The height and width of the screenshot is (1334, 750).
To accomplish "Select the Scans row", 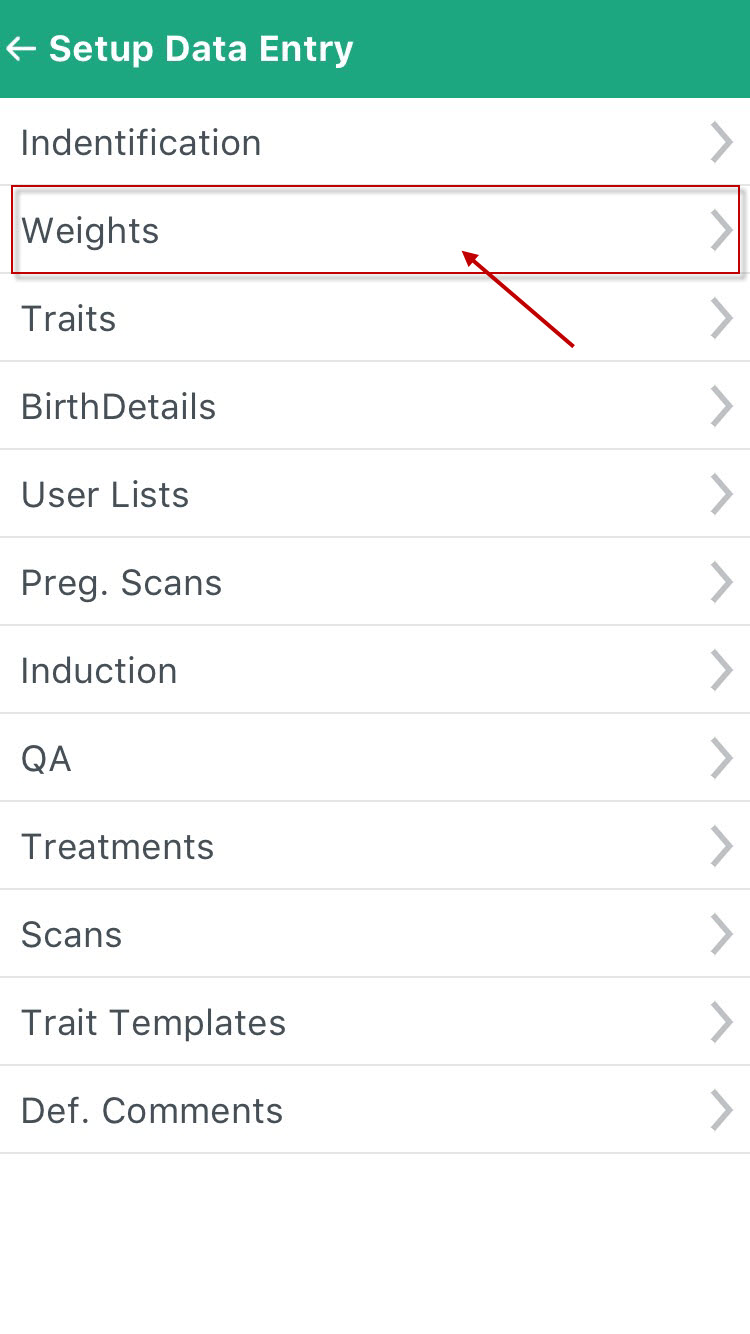I will pos(375,934).
